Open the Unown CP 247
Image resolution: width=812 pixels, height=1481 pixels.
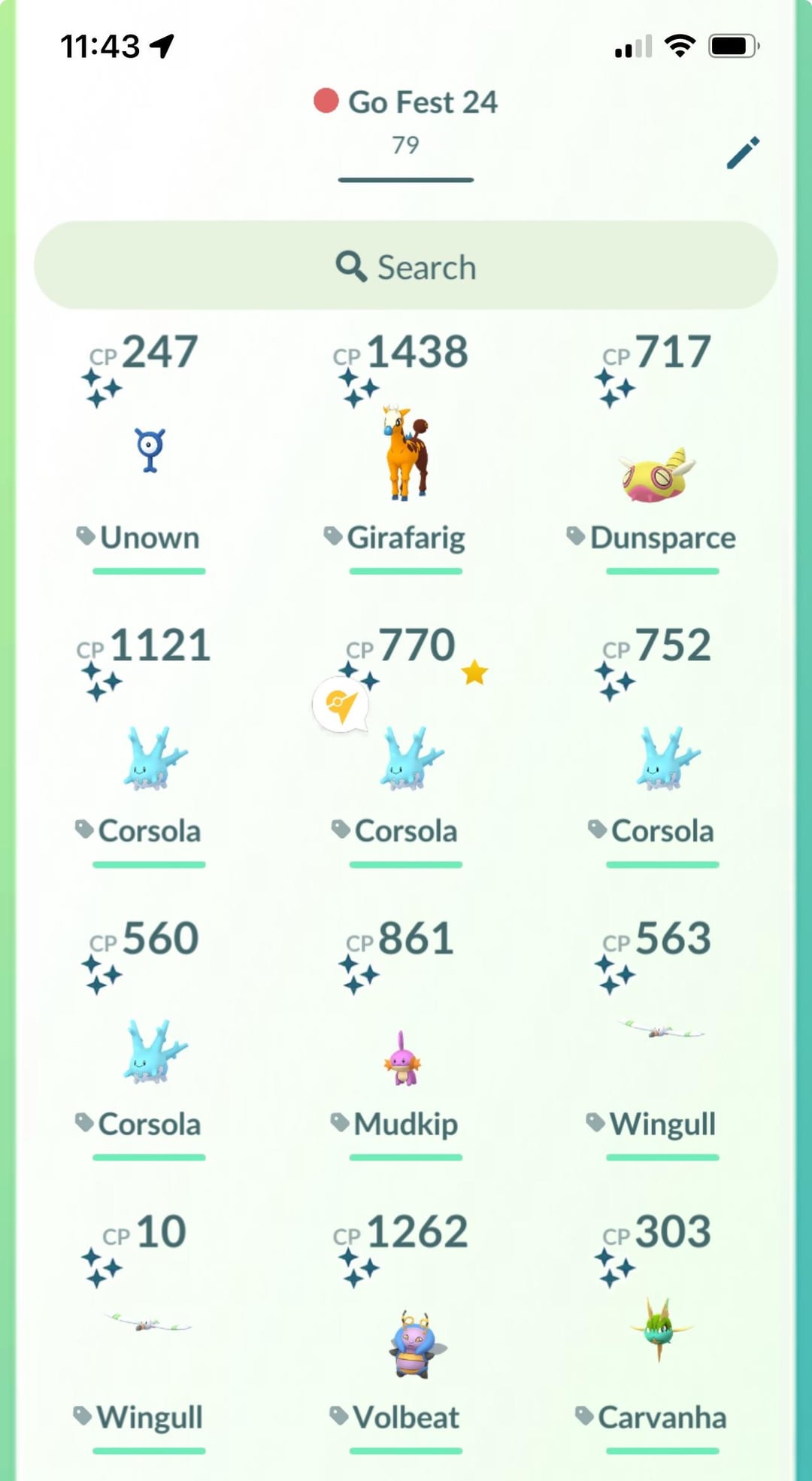pos(150,451)
